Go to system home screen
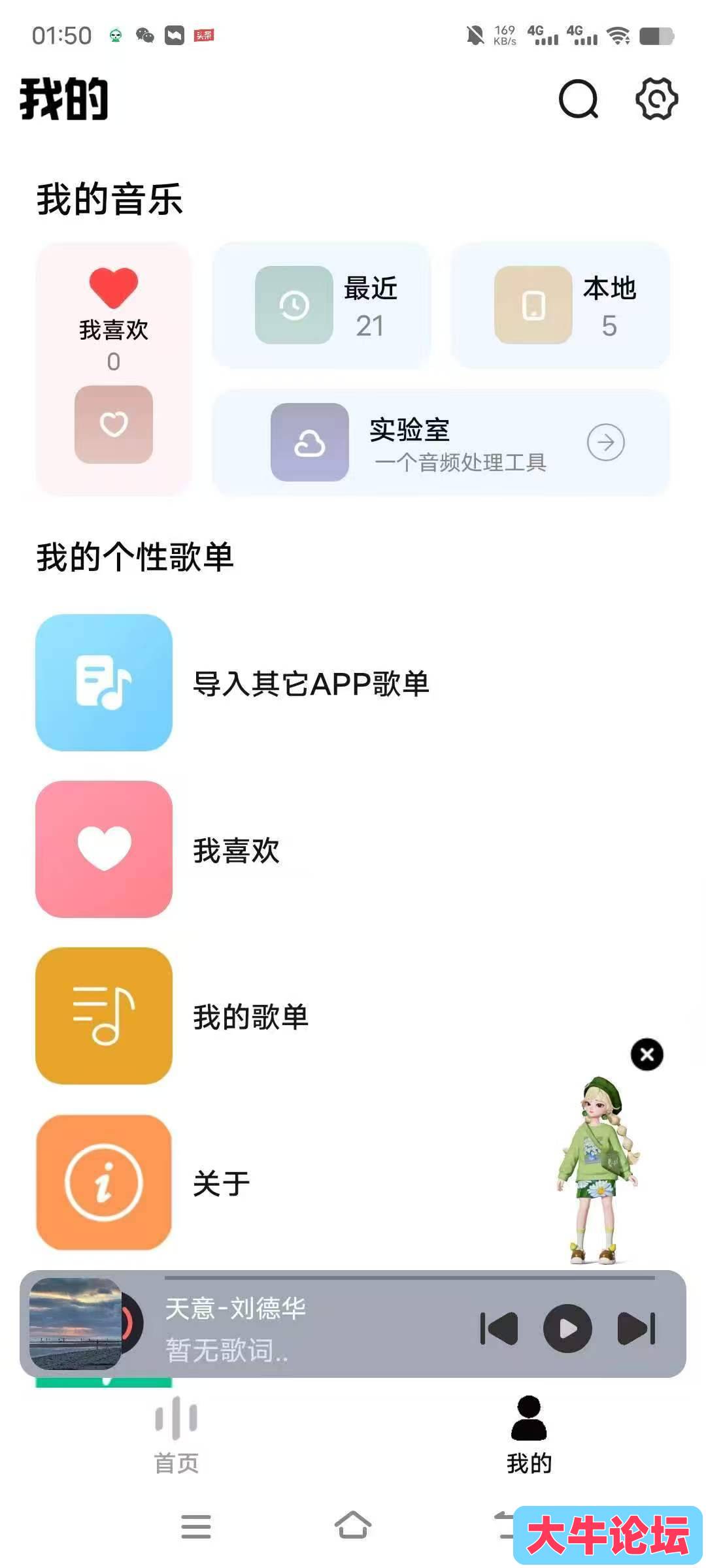This screenshot has height=1568, width=706. (x=353, y=1526)
